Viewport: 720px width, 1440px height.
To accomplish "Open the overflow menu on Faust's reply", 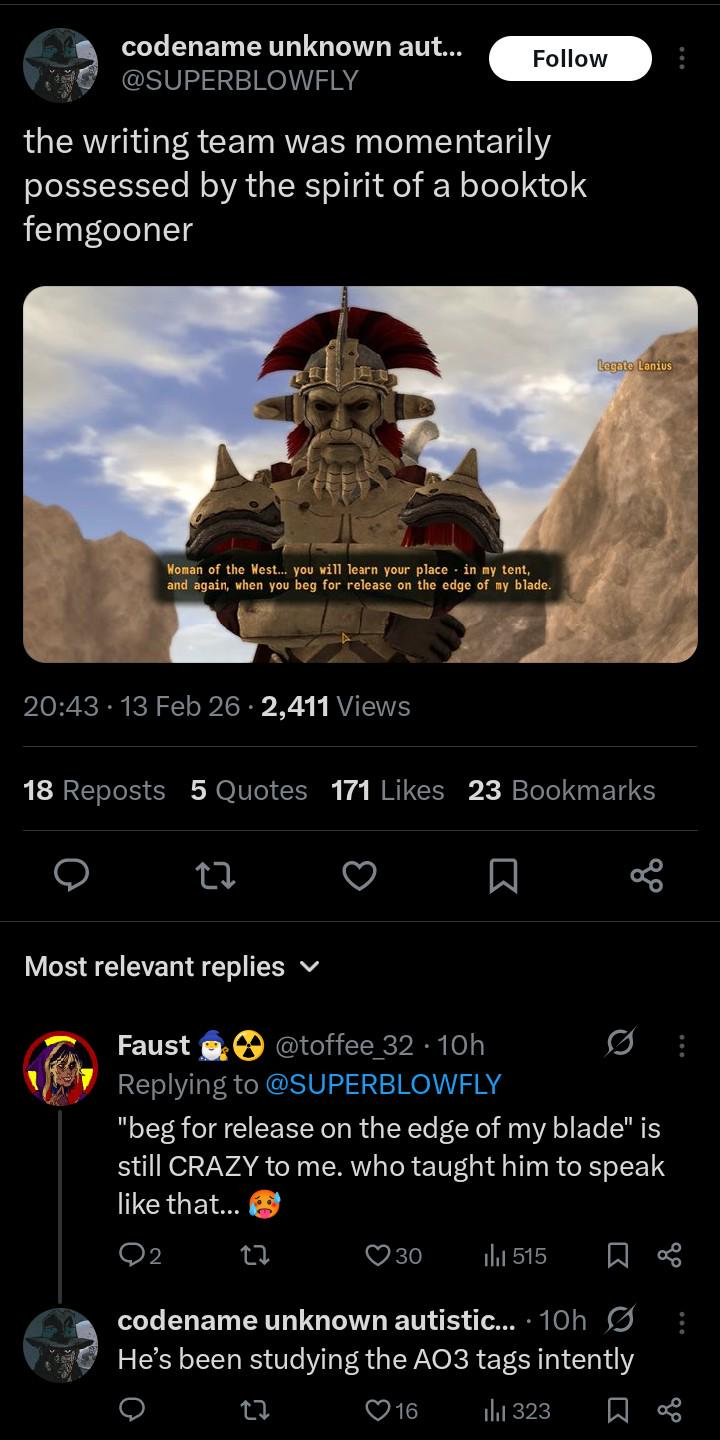I will [x=682, y=1045].
